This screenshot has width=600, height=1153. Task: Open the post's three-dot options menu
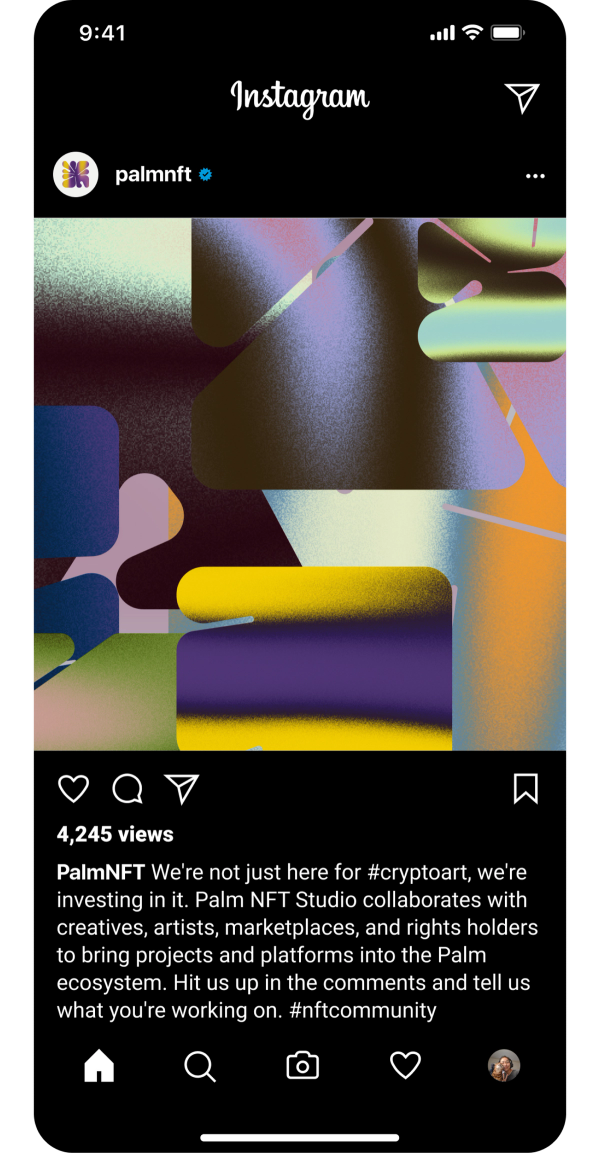[536, 176]
